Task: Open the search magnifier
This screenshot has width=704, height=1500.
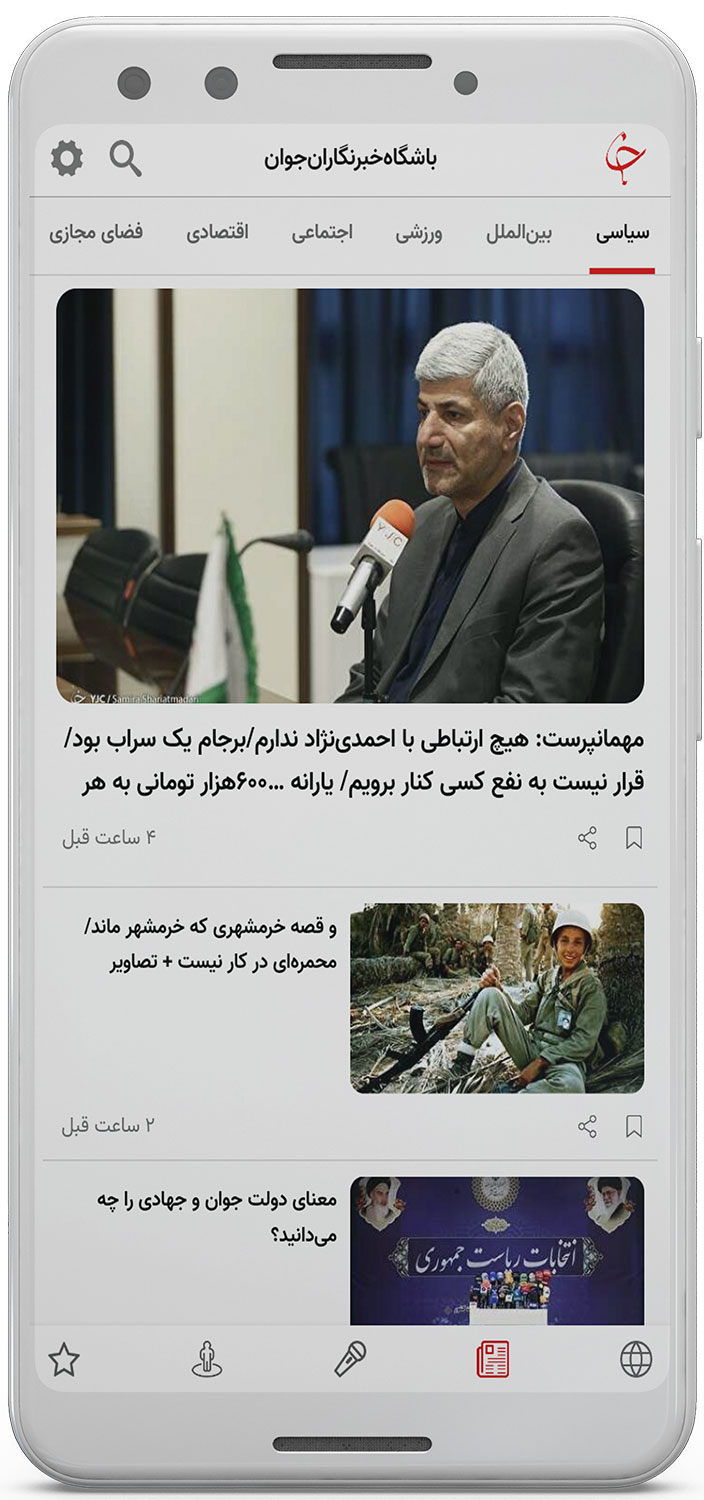Action: coord(125,158)
